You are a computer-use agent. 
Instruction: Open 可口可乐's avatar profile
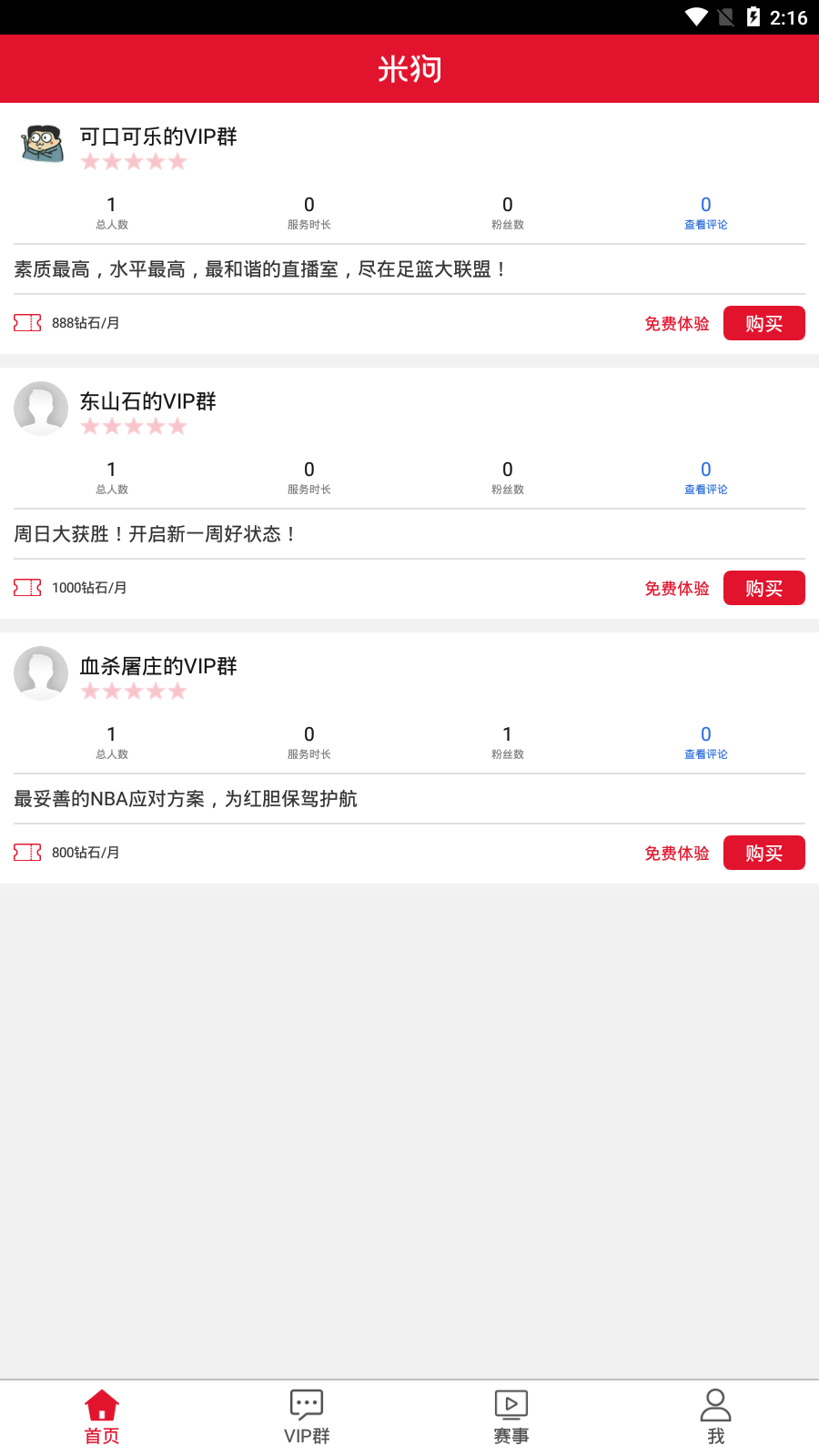tap(42, 144)
